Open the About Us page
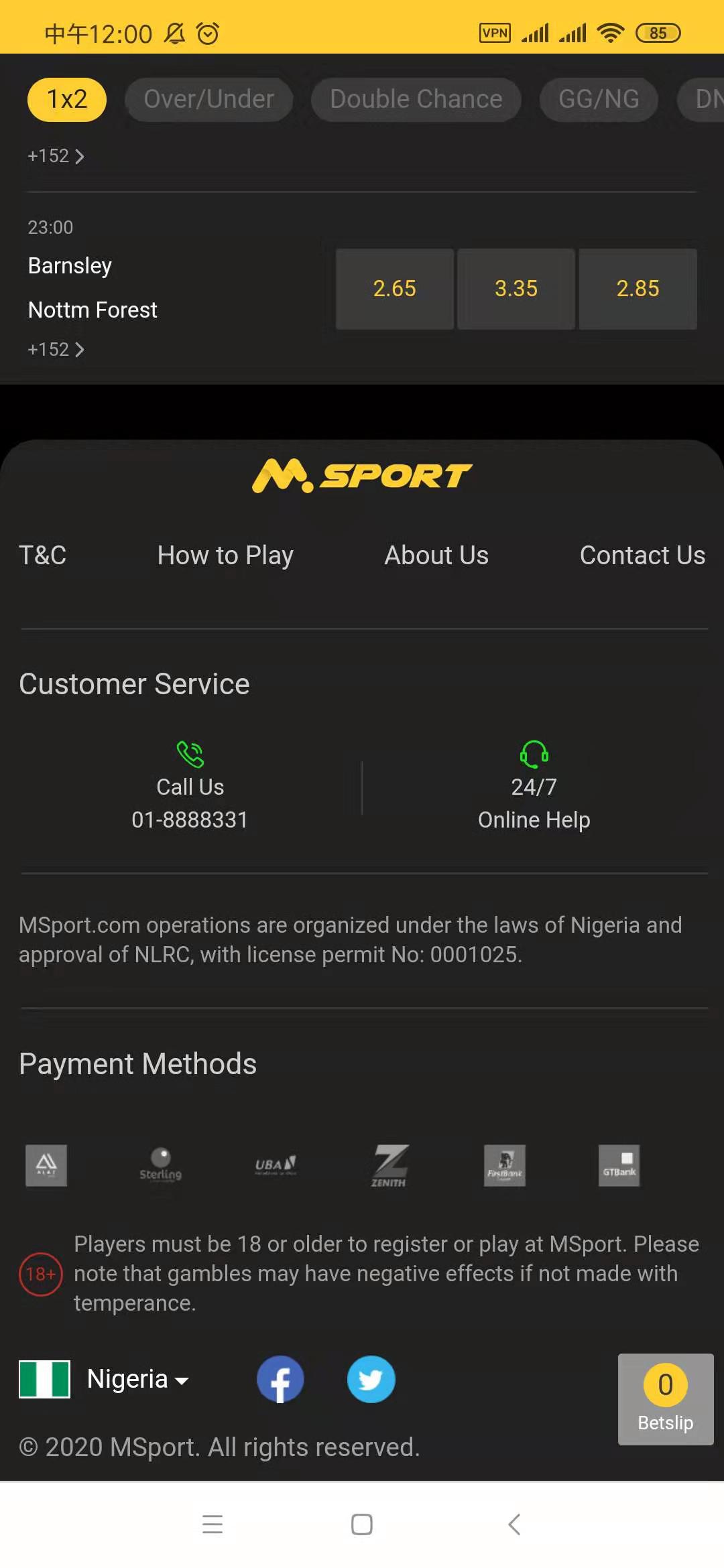 (436, 556)
